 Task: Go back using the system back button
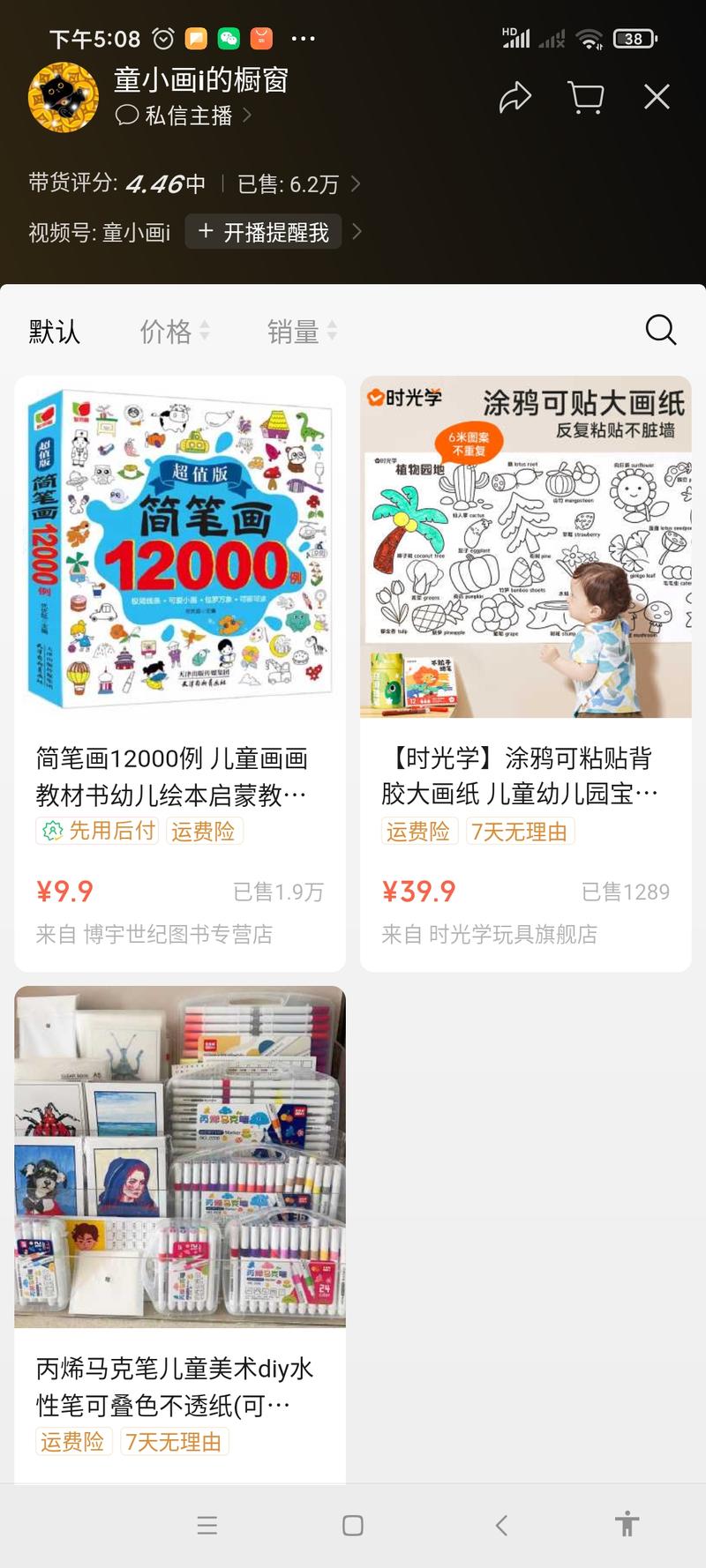(x=501, y=1525)
